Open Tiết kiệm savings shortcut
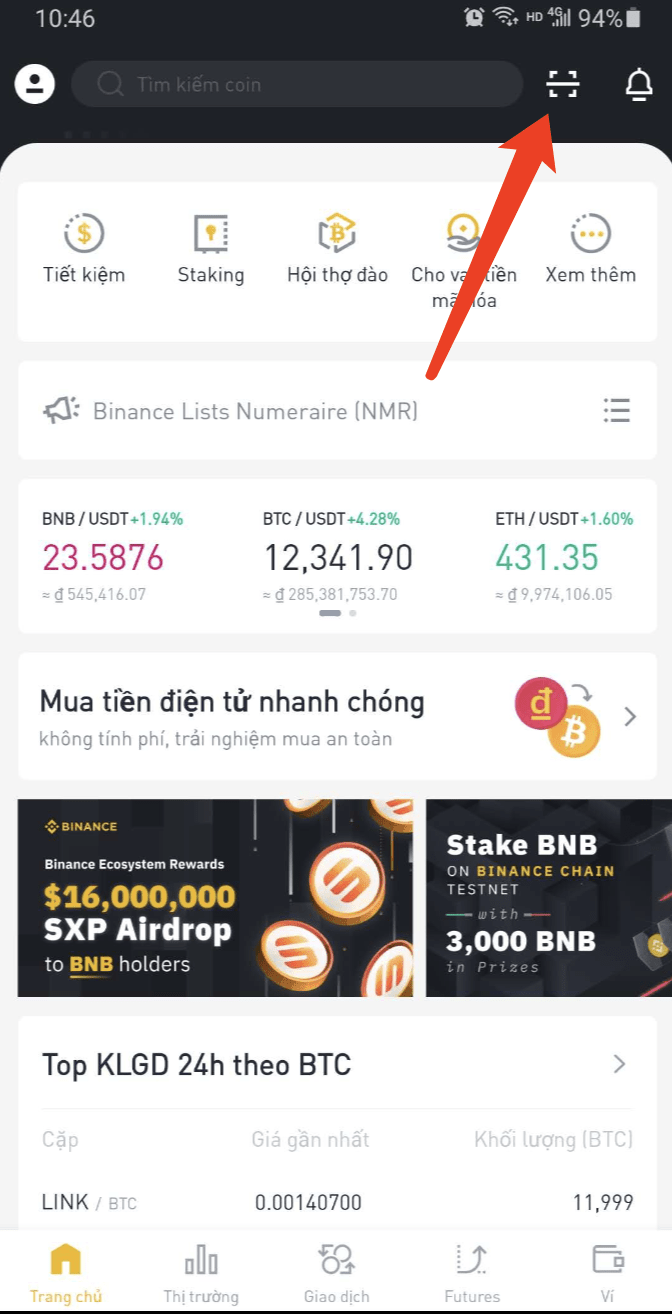Image resolution: width=672 pixels, height=1314 pixels. [84, 250]
